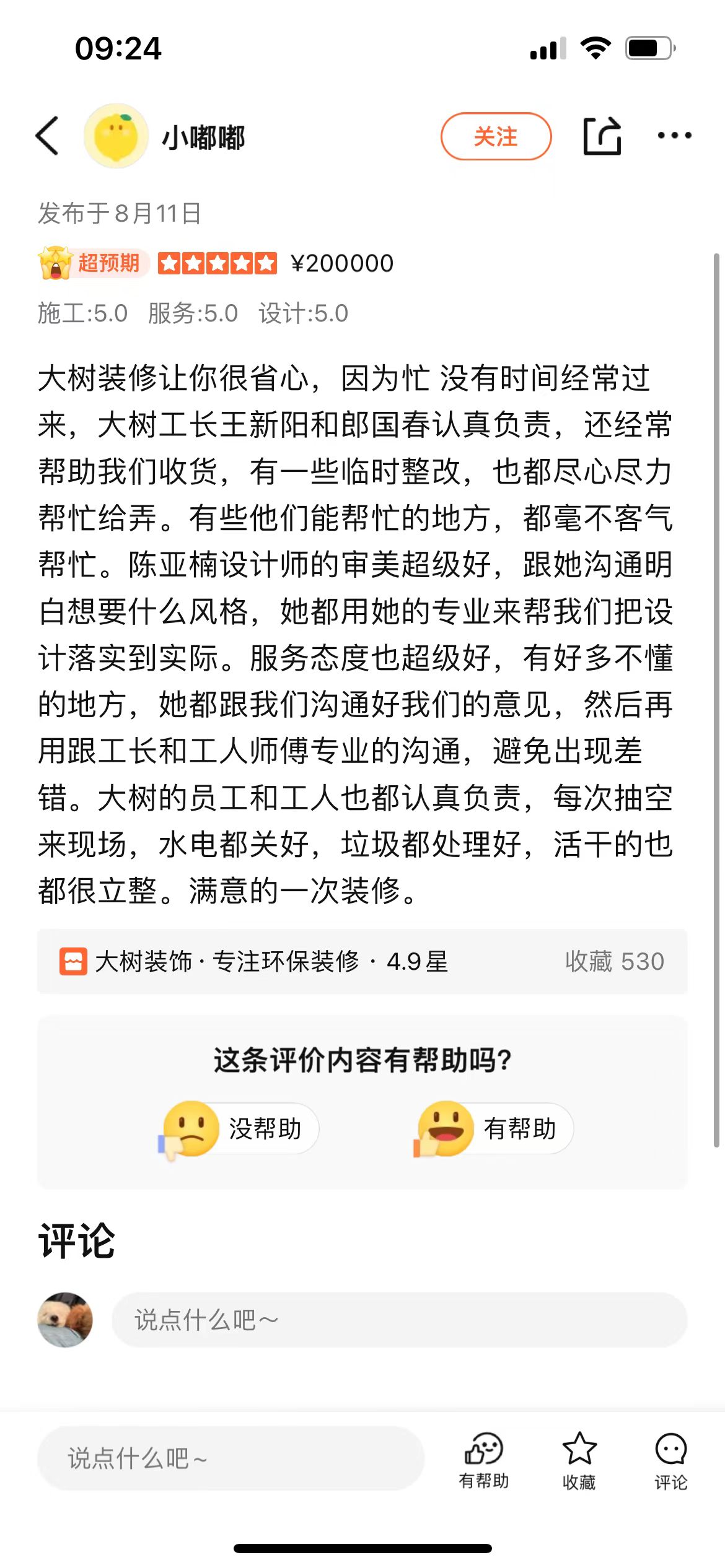Open comments via 评论 bottom icon
Viewport: 725px width, 1568px height.
pyautogui.click(x=670, y=1460)
